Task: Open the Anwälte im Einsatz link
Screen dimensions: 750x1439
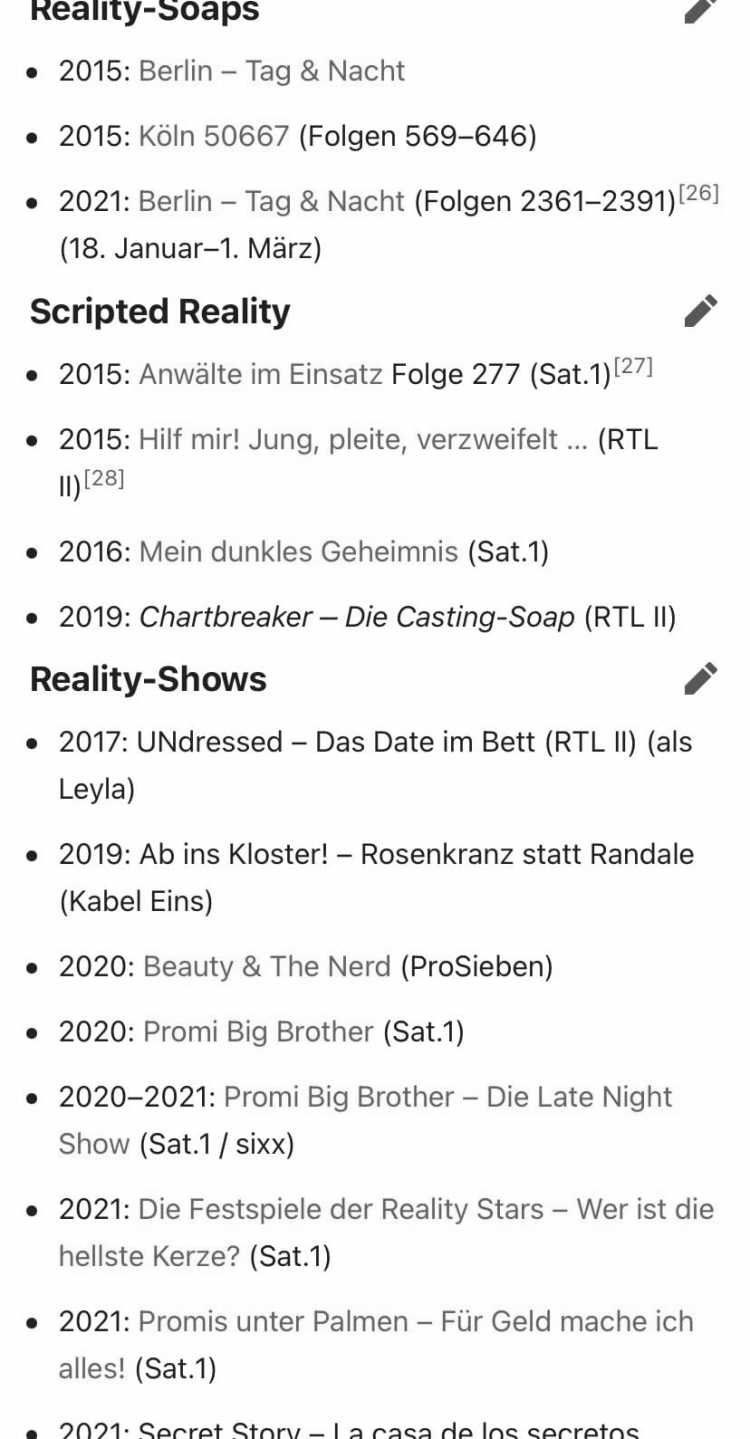Action: [261, 374]
